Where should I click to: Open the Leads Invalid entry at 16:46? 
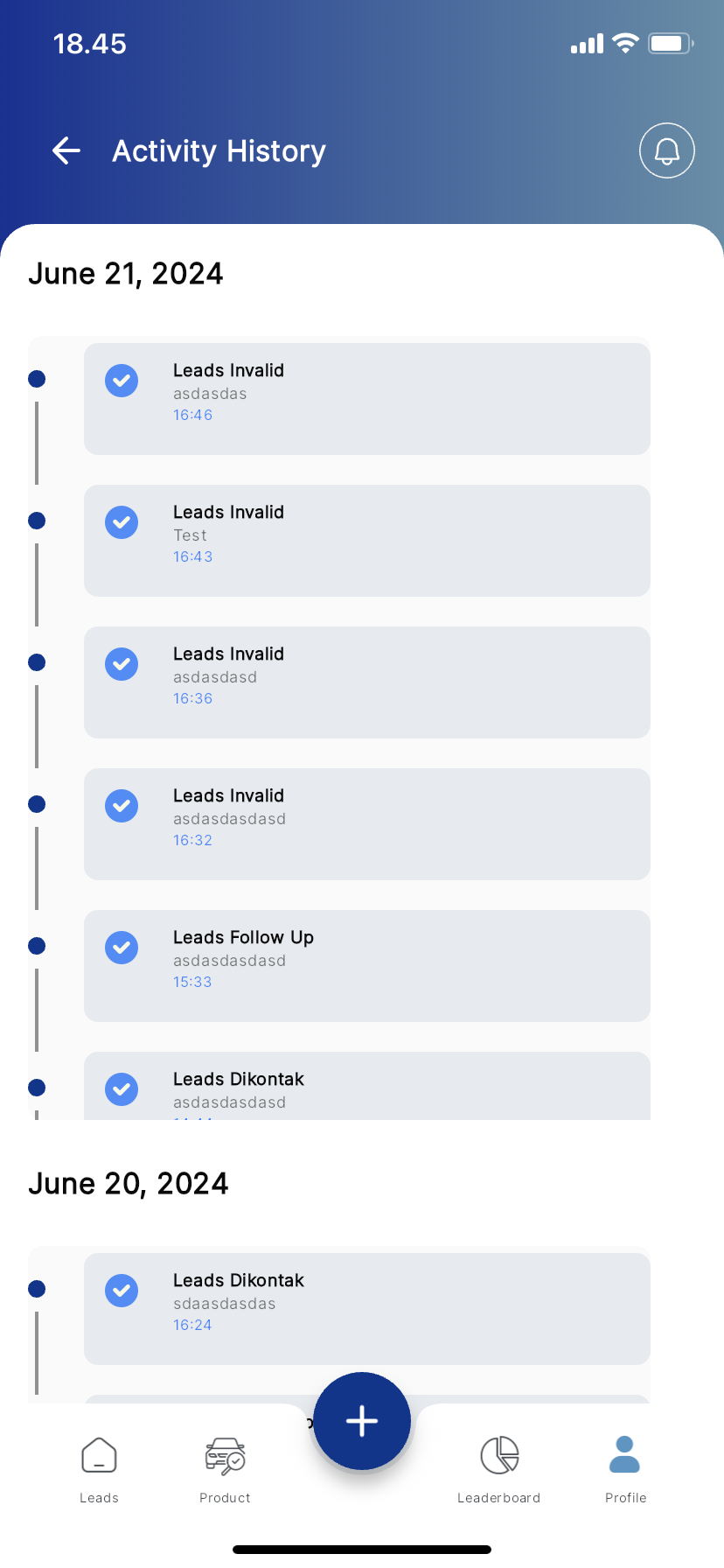367,399
